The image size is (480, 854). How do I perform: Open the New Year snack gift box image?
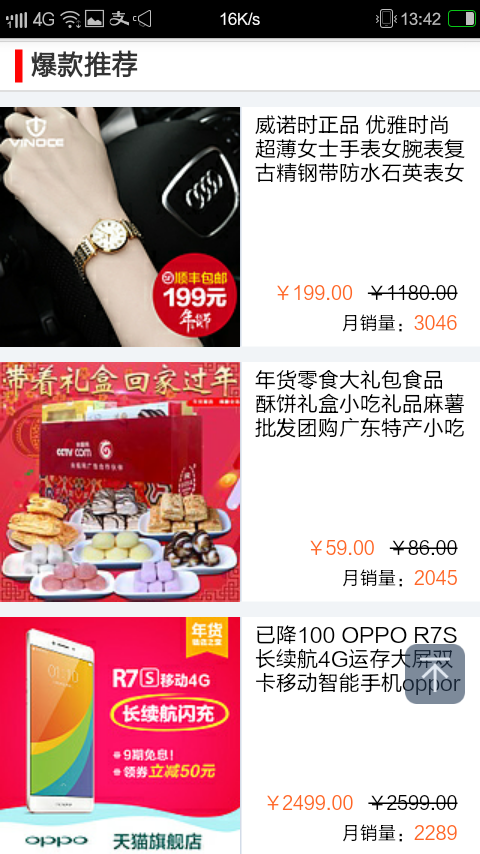click(x=120, y=481)
